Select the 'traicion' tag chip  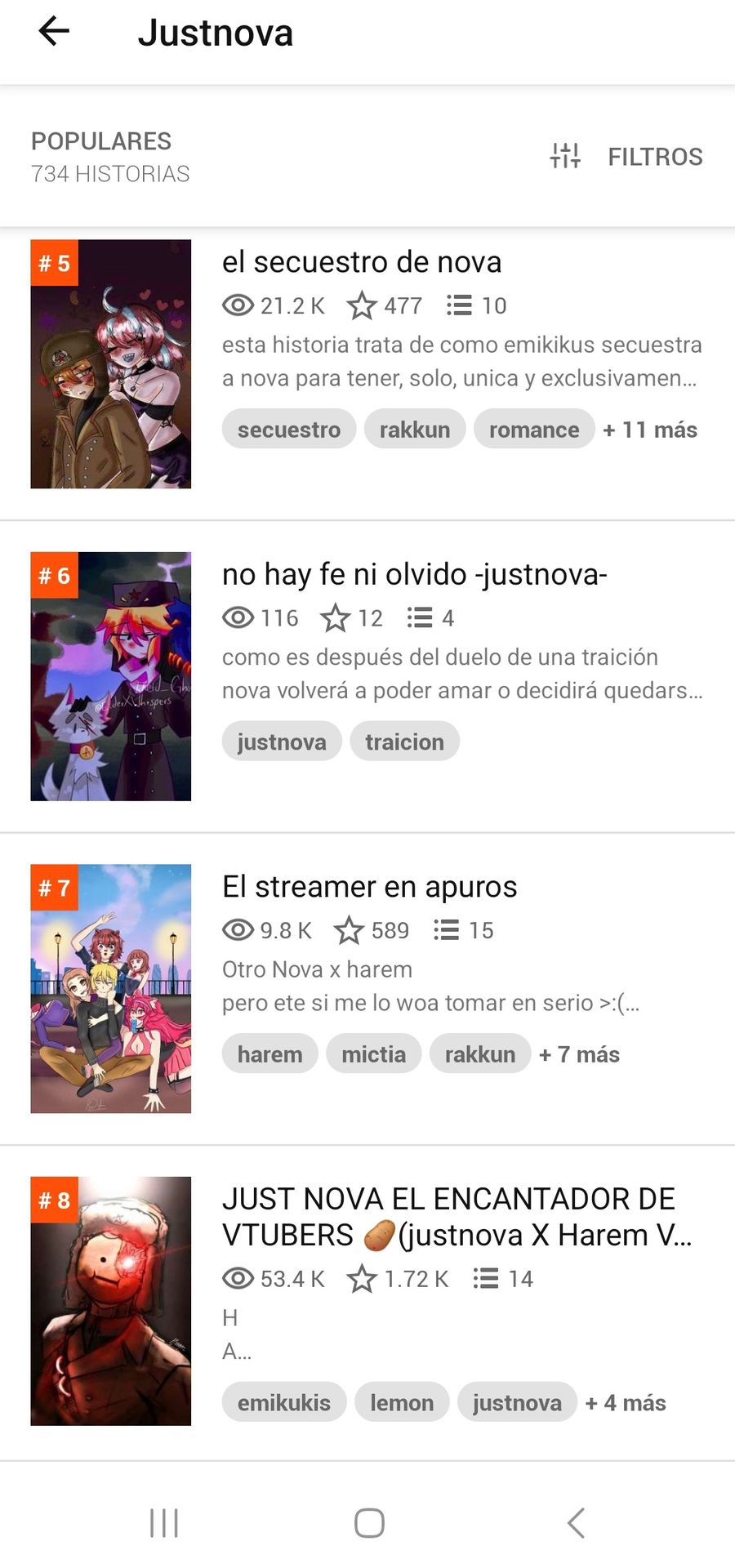[x=405, y=742]
